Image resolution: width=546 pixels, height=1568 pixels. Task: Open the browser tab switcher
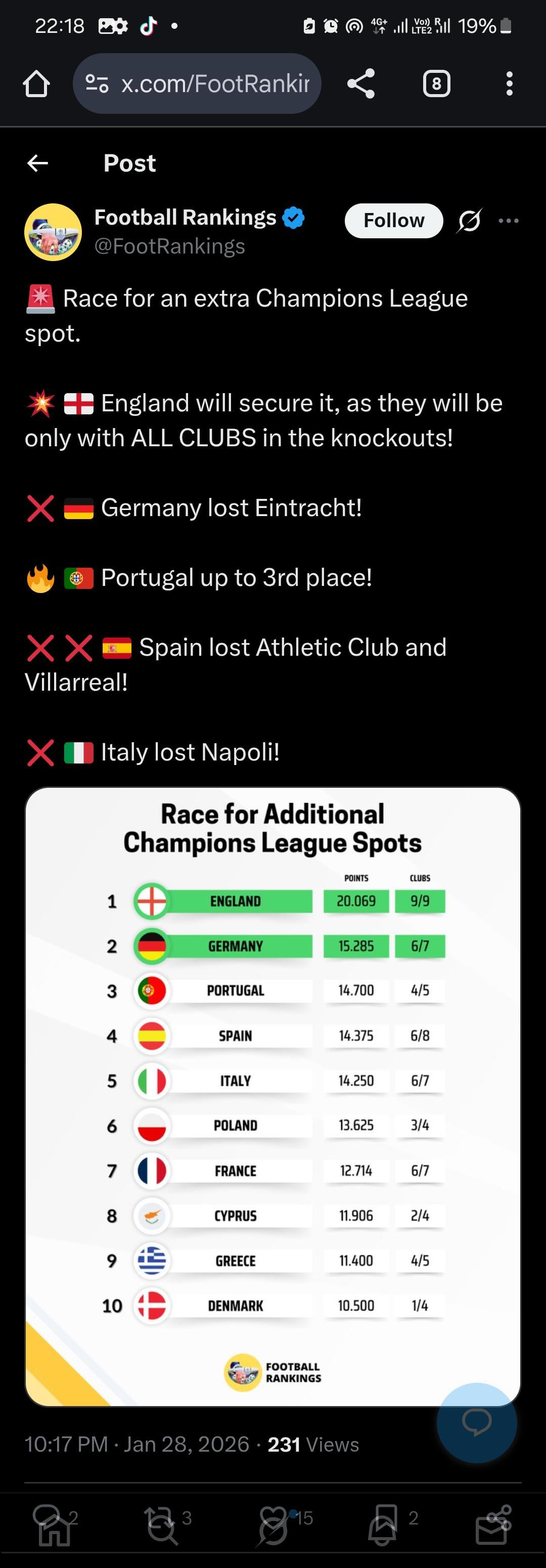pos(436,84)
